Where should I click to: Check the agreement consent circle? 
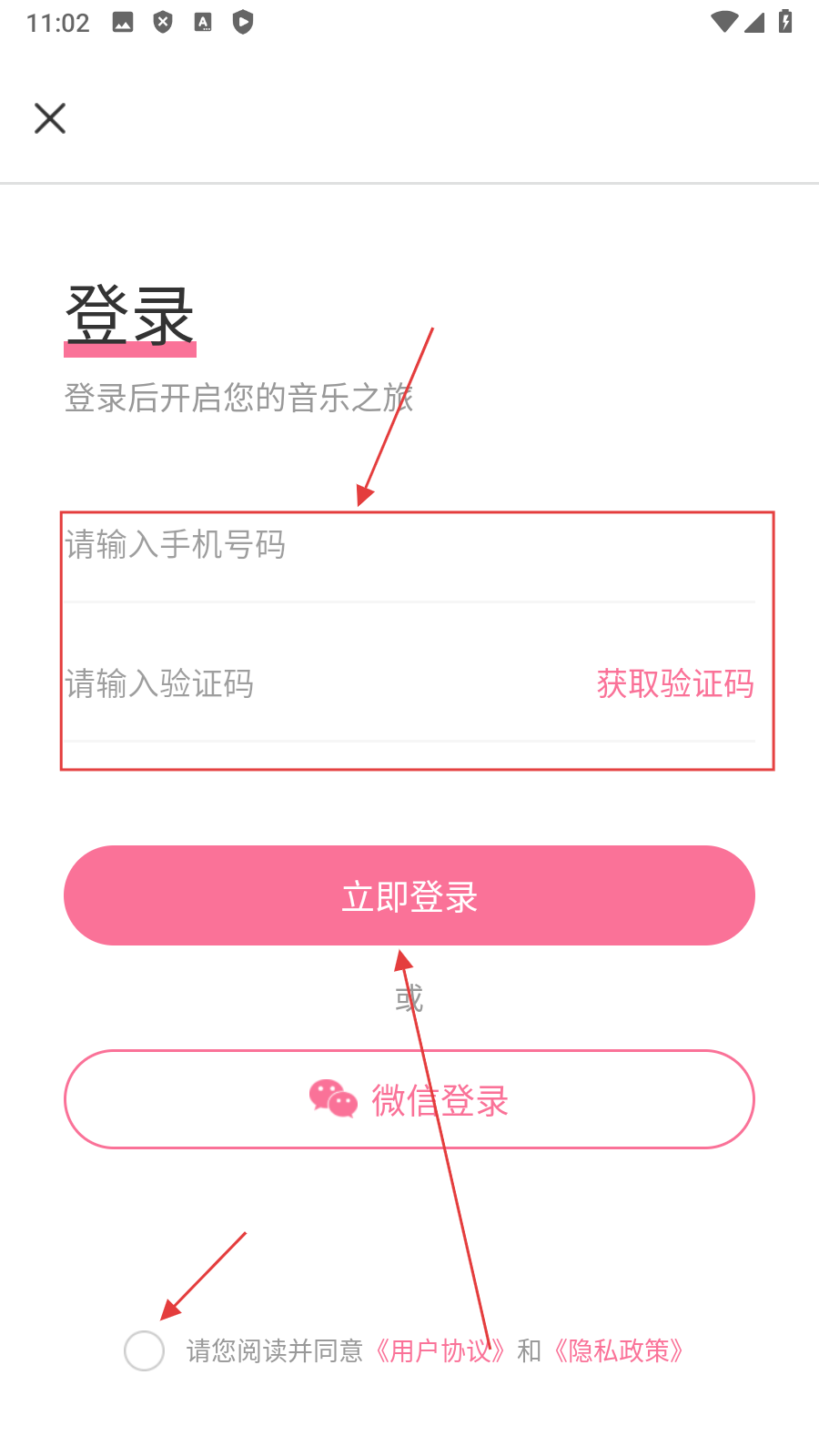[x=144, y=1350]
